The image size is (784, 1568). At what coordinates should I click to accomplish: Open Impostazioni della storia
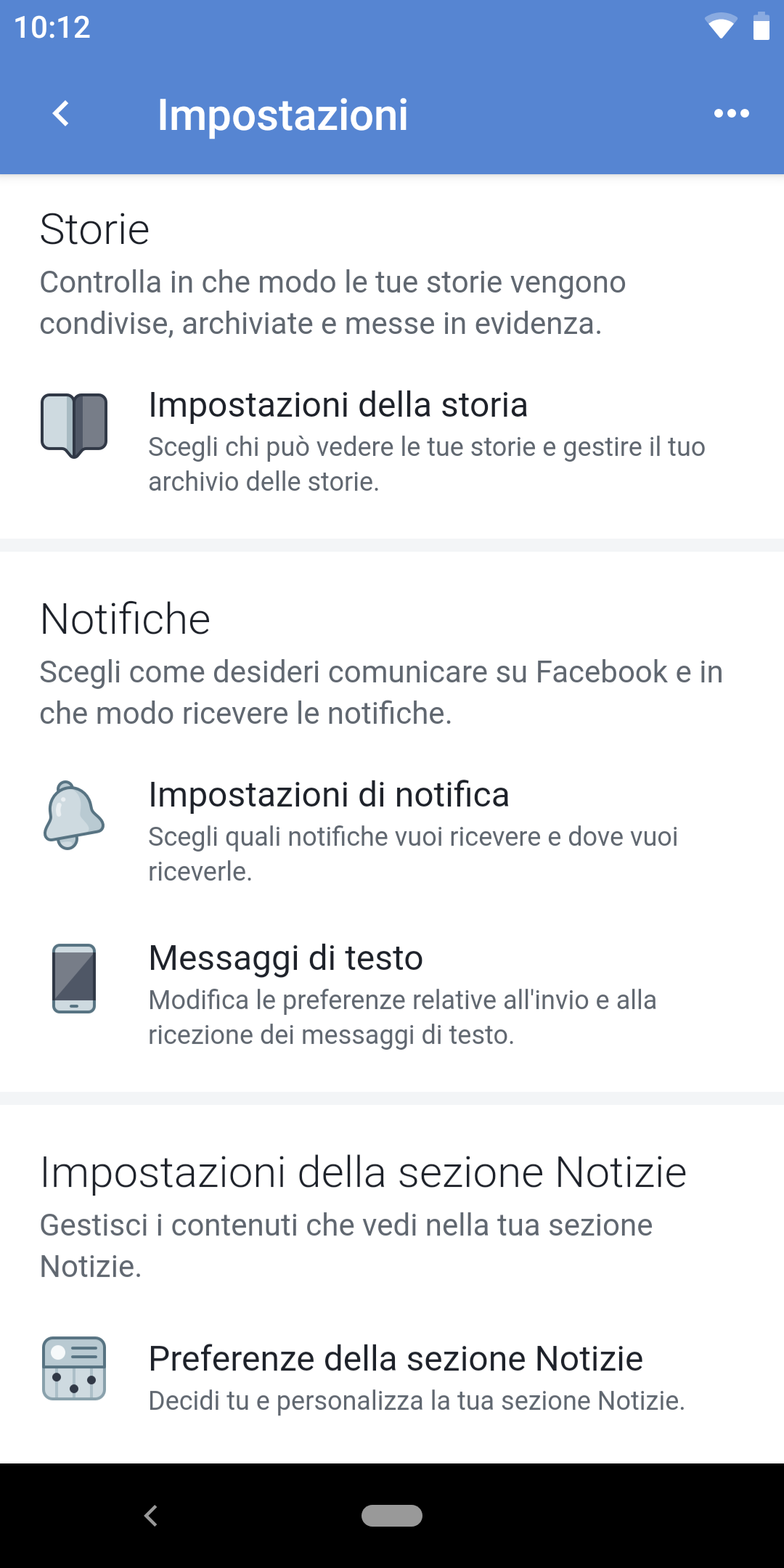[392, 441]
